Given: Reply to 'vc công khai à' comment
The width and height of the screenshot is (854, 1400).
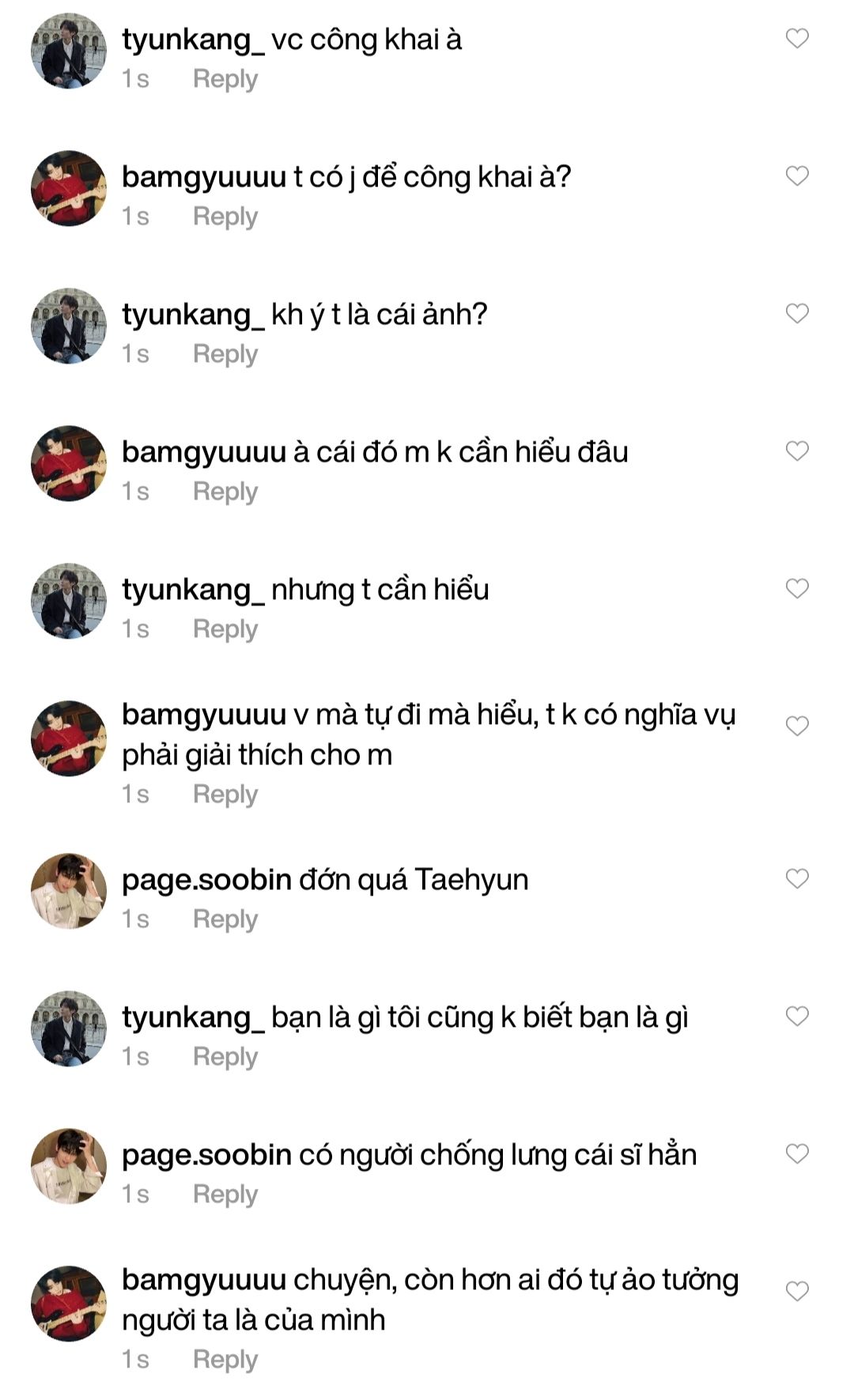Looking at the screenshot, I should pos(225,79).
